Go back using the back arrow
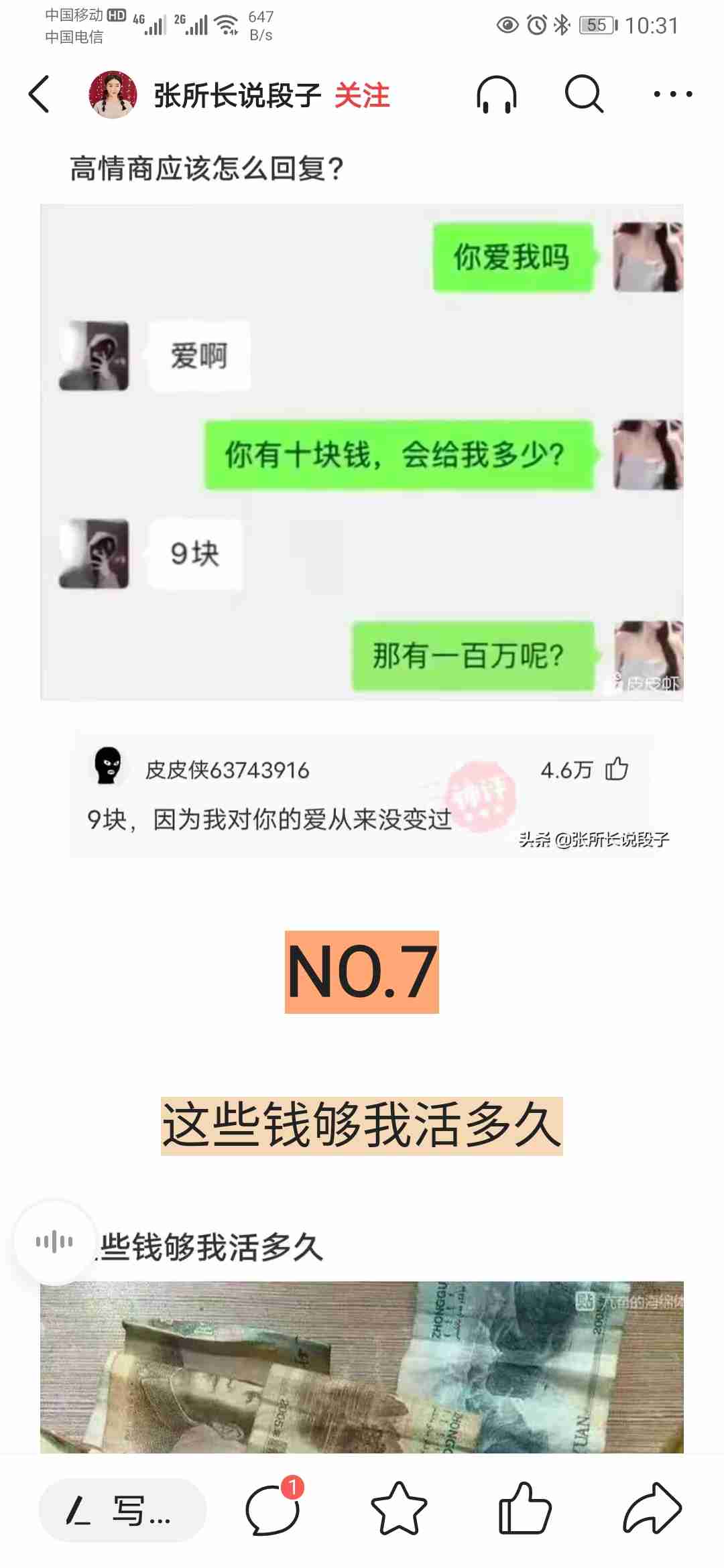This screenshot has height=1568, width=724. pyautogui.click(x=40, y=94)
